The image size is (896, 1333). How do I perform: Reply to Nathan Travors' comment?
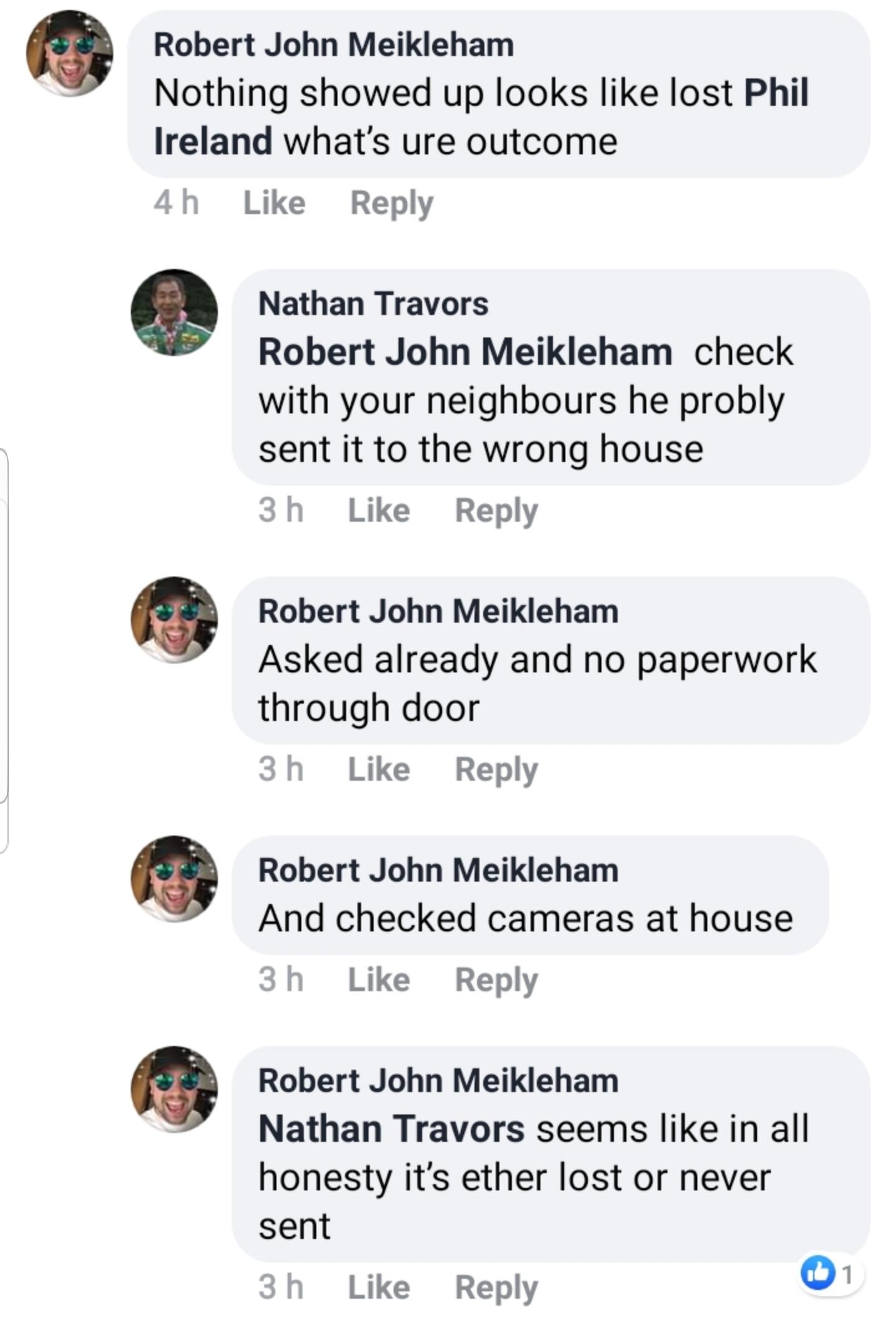pyautogui.click(x=496, y=511)
